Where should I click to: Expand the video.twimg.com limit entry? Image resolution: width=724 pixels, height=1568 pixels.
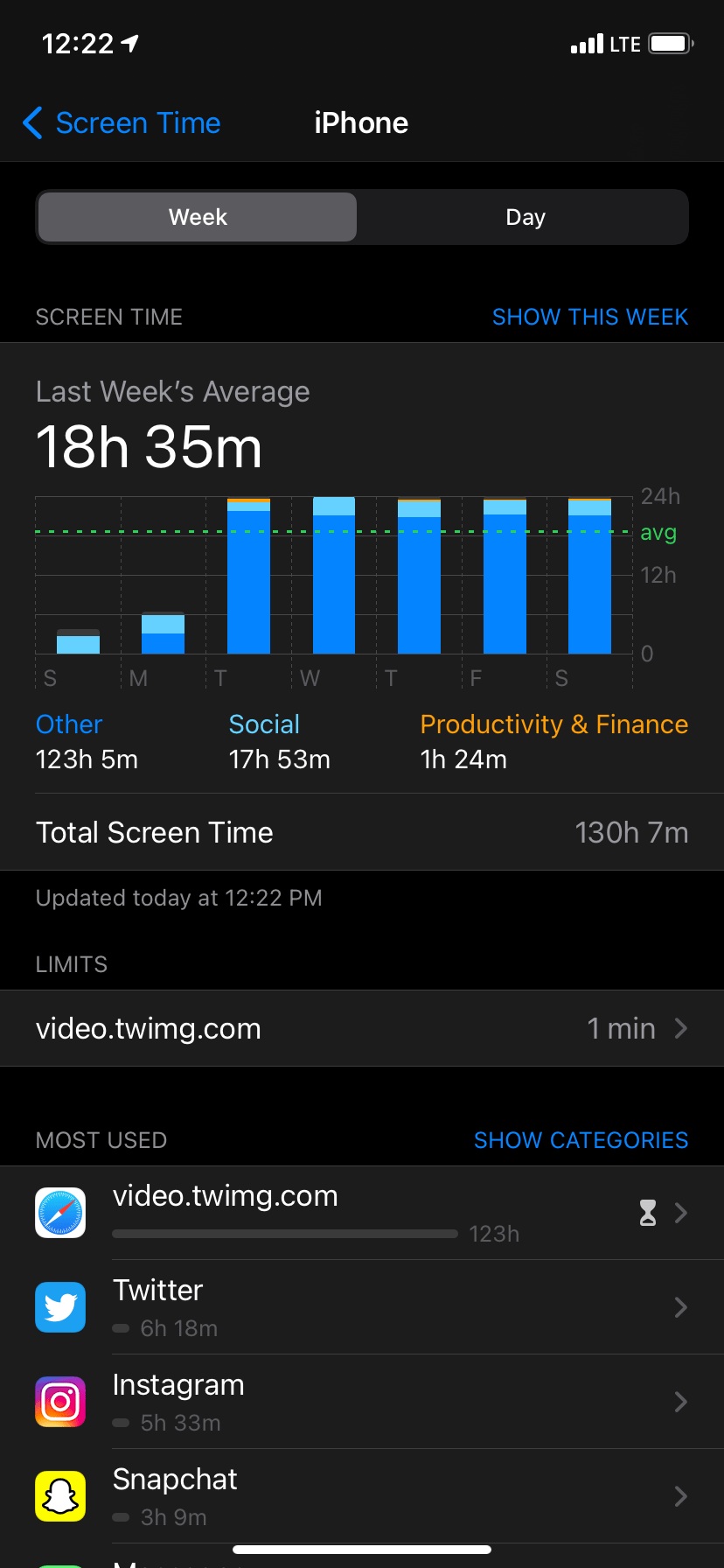pyautogui.click(x=362, y=1028)
